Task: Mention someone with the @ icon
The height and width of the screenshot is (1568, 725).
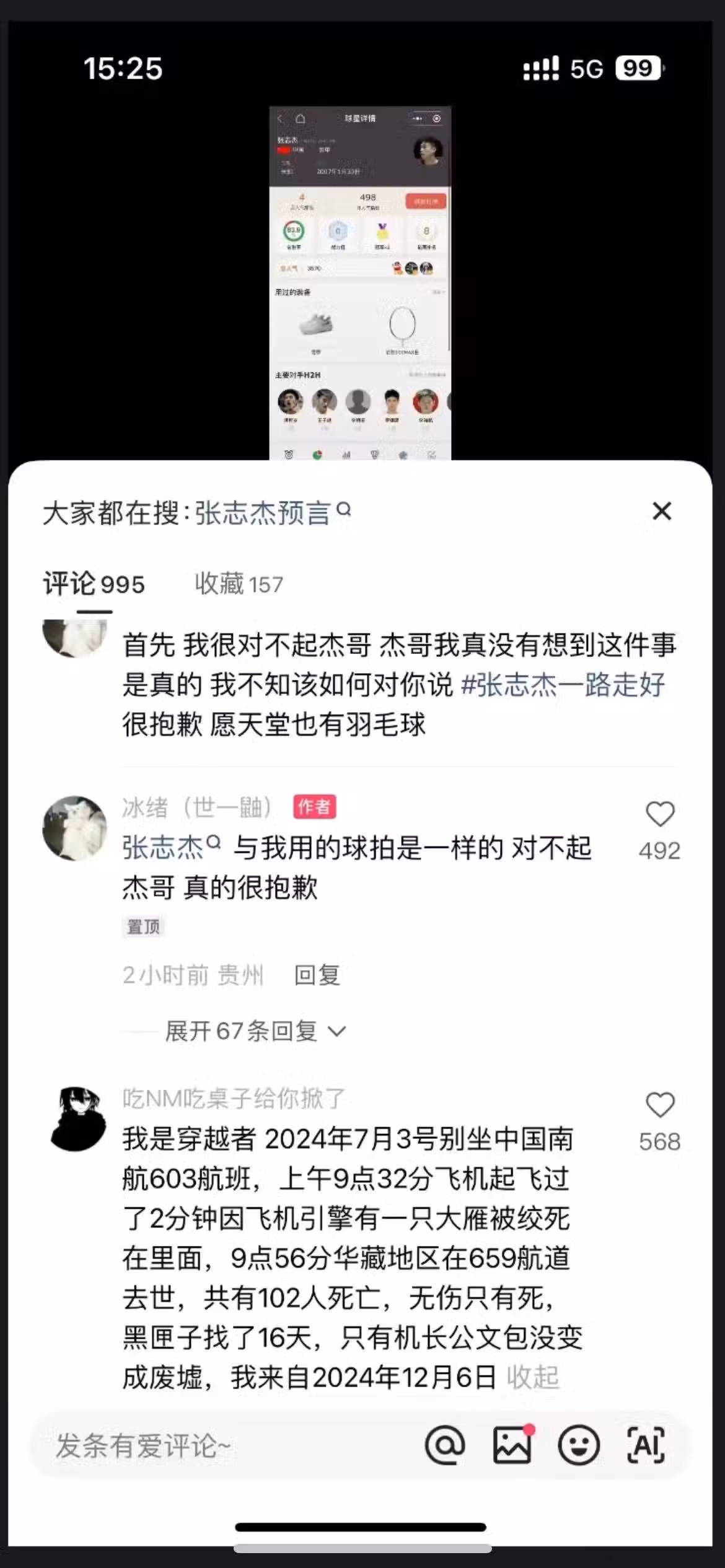Action: pyautogui.click(x=444, y=1447)
